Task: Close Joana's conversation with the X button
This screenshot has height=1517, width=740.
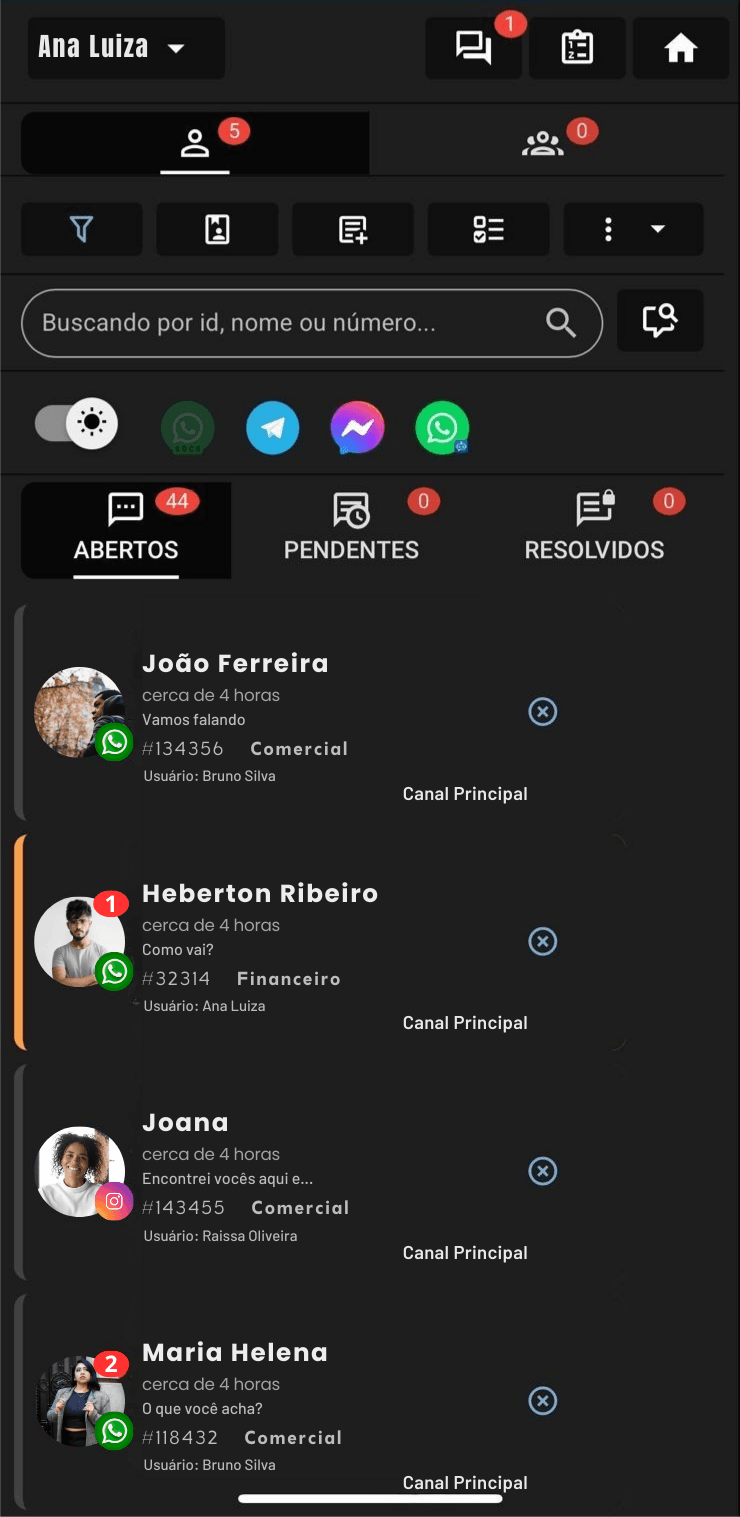Action: [542, 1171]
